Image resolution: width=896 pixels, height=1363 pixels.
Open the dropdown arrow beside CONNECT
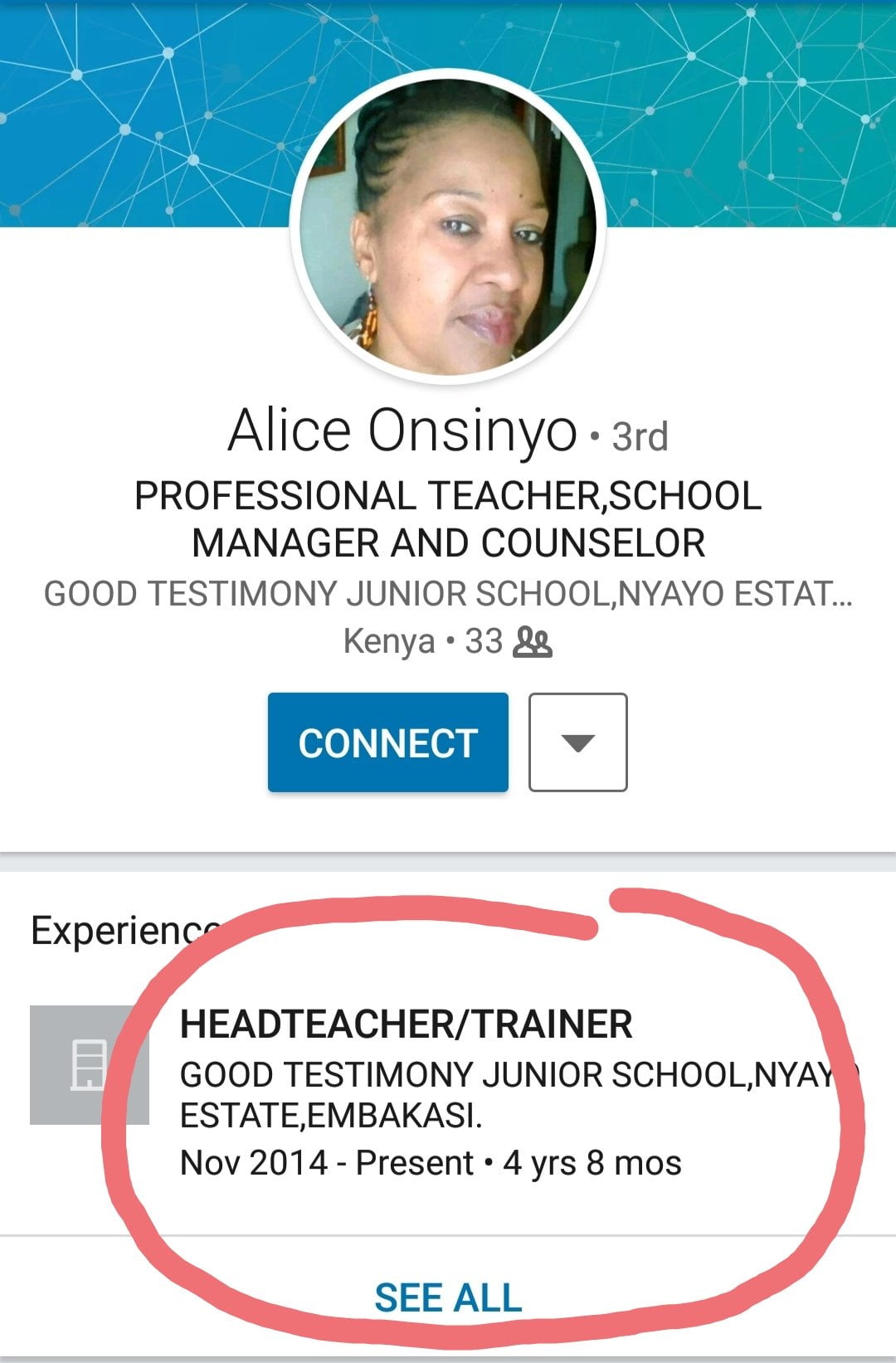[x=577, y=742]
